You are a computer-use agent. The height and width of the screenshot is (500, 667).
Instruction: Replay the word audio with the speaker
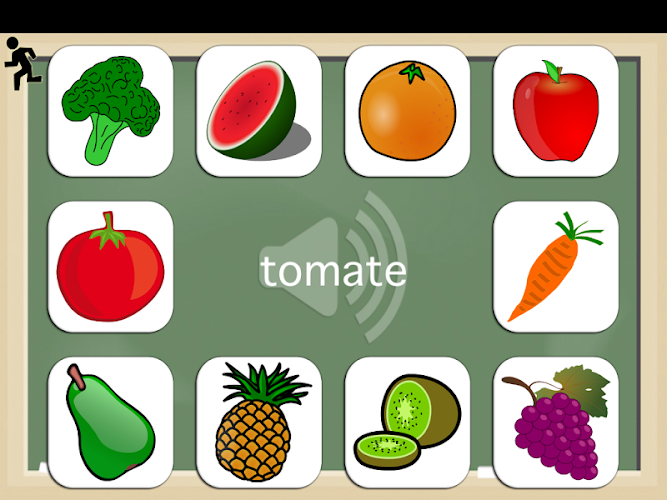click(x=333, y=268)
